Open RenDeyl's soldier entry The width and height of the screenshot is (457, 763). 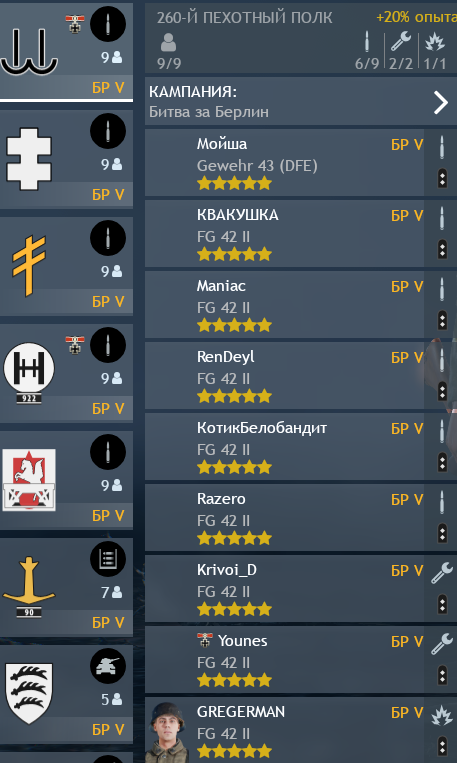click(301, 376)
